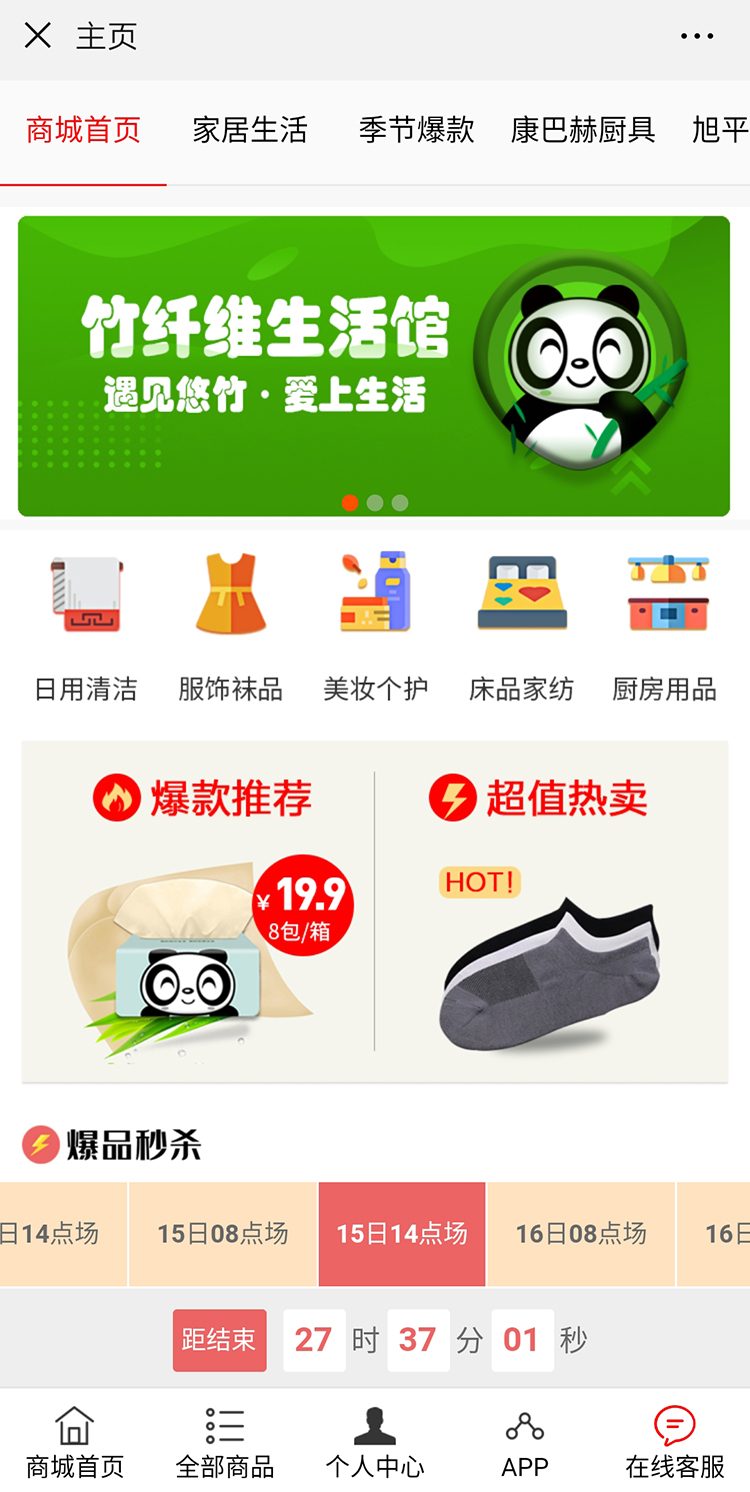Close the page with the X icon
Viewport: 750px width, 1492px height.
click(38, 36)
